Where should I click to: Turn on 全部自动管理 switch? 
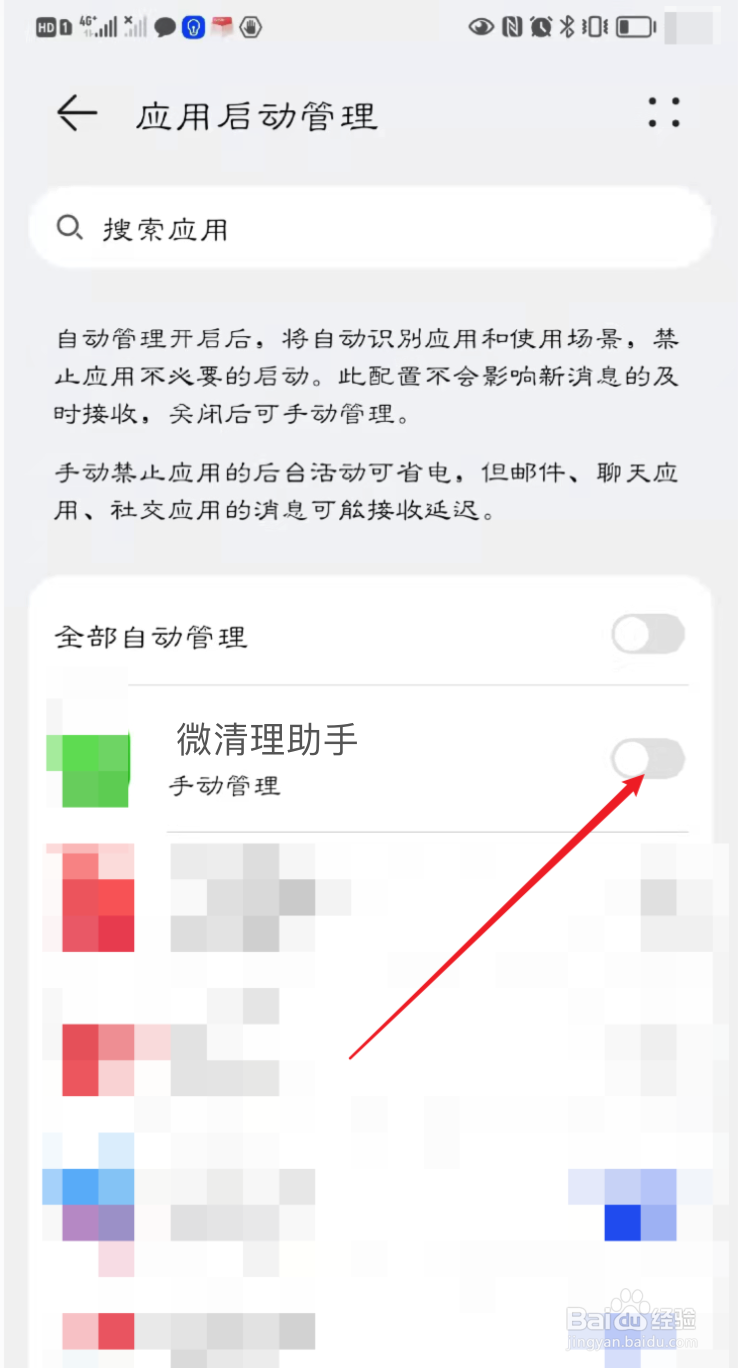coord(648,635)
